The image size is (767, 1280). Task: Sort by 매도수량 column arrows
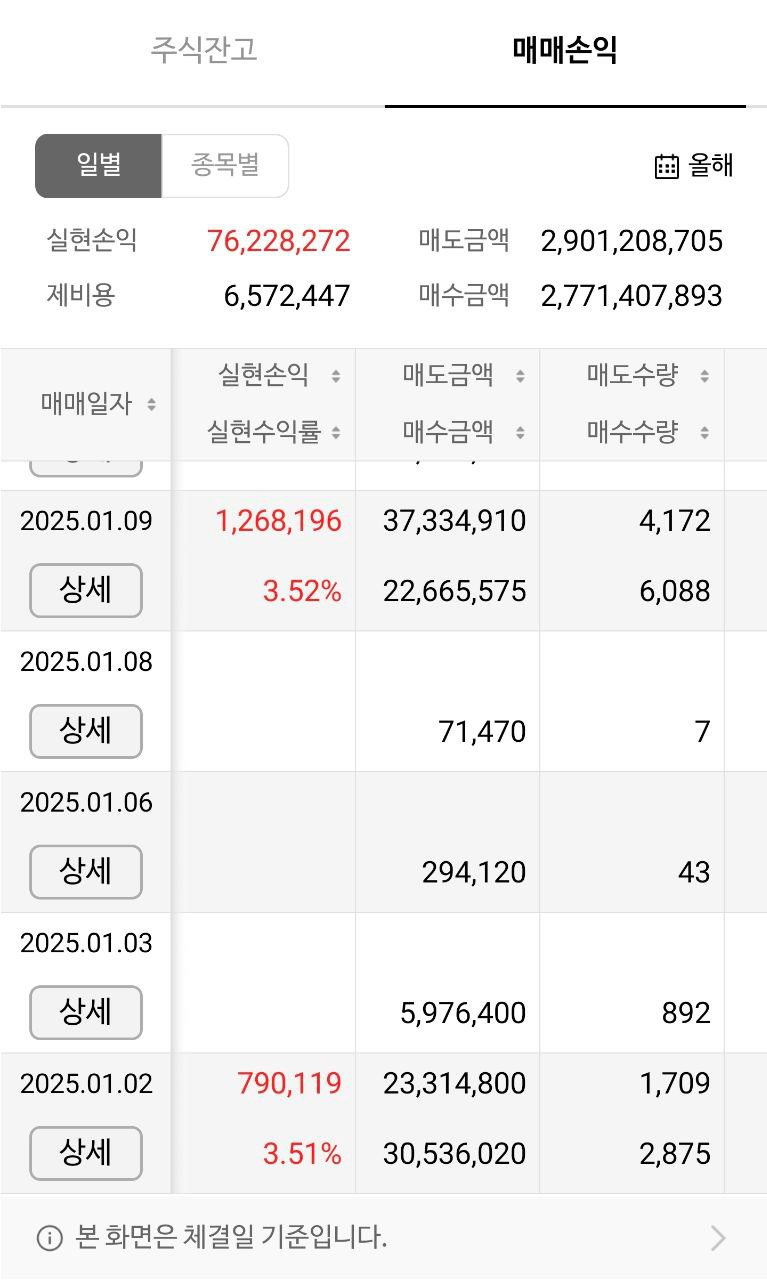pos(706,375)
